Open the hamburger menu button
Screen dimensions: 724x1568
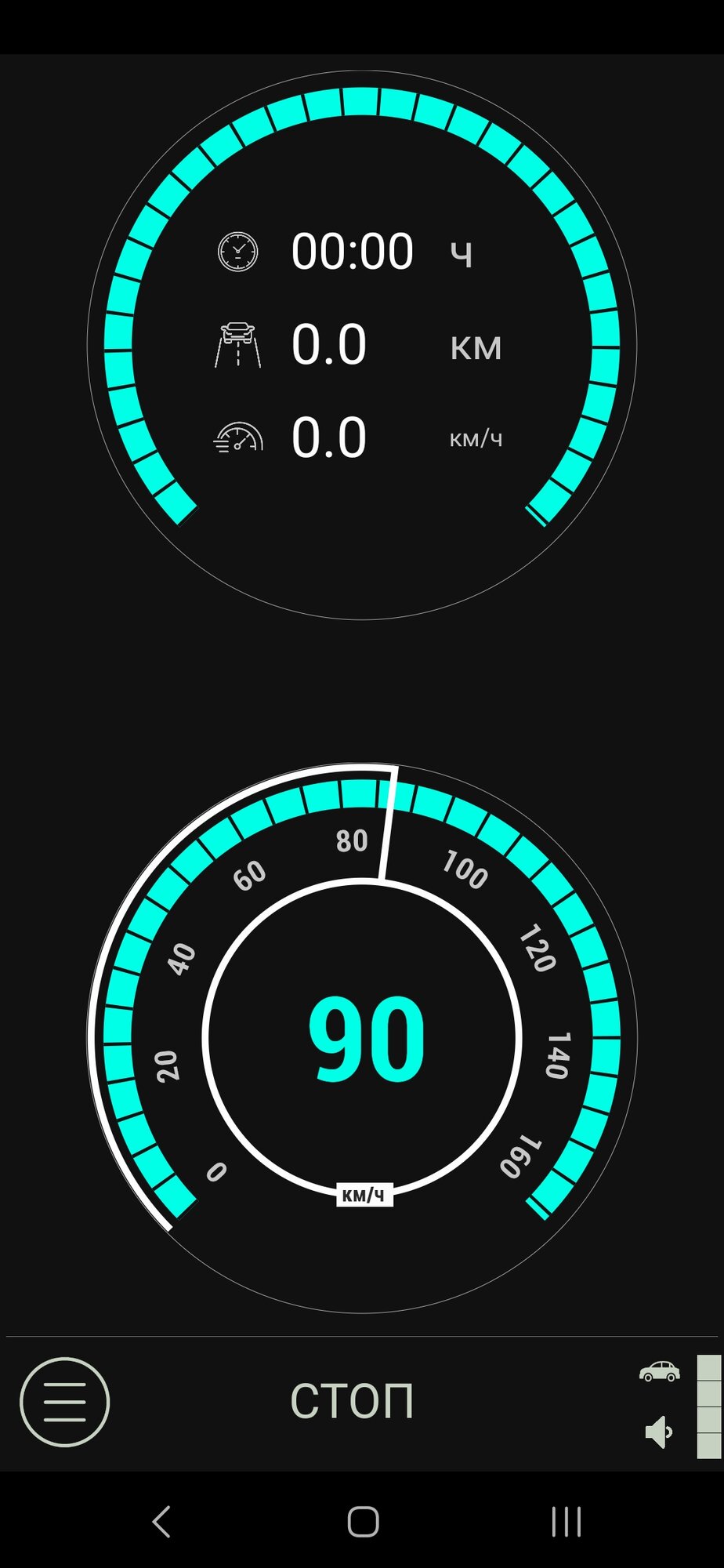pos(64,1402)
